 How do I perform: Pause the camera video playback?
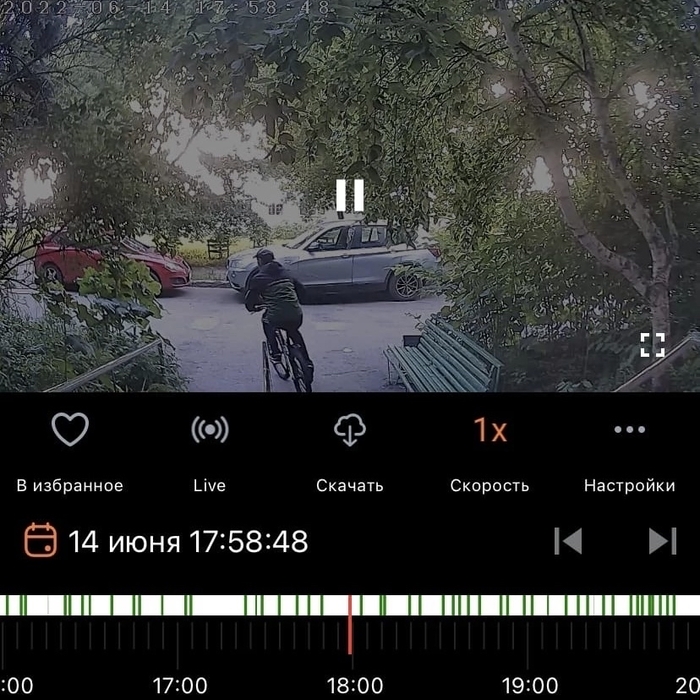point(349,195)
